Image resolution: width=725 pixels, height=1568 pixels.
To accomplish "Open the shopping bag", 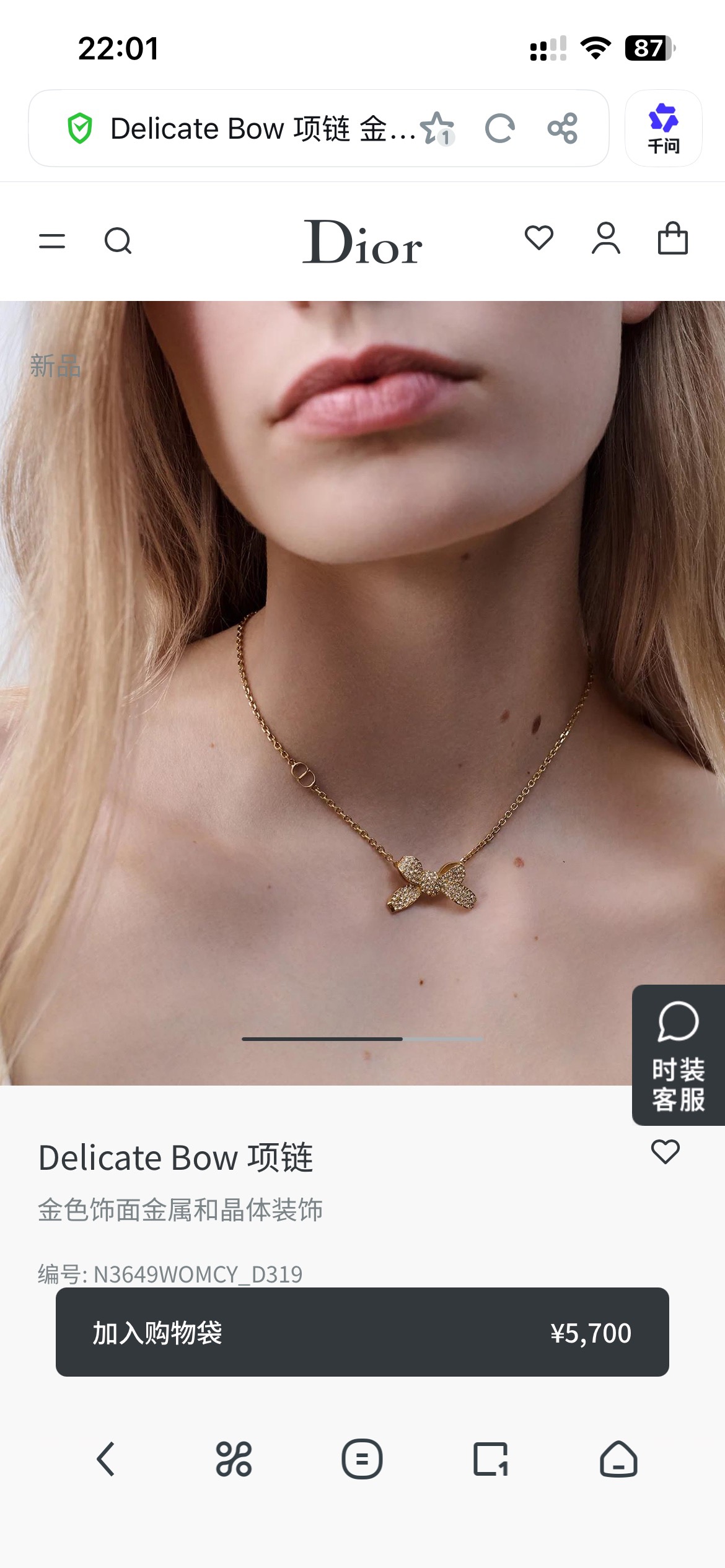I will [x=672, y=238].
